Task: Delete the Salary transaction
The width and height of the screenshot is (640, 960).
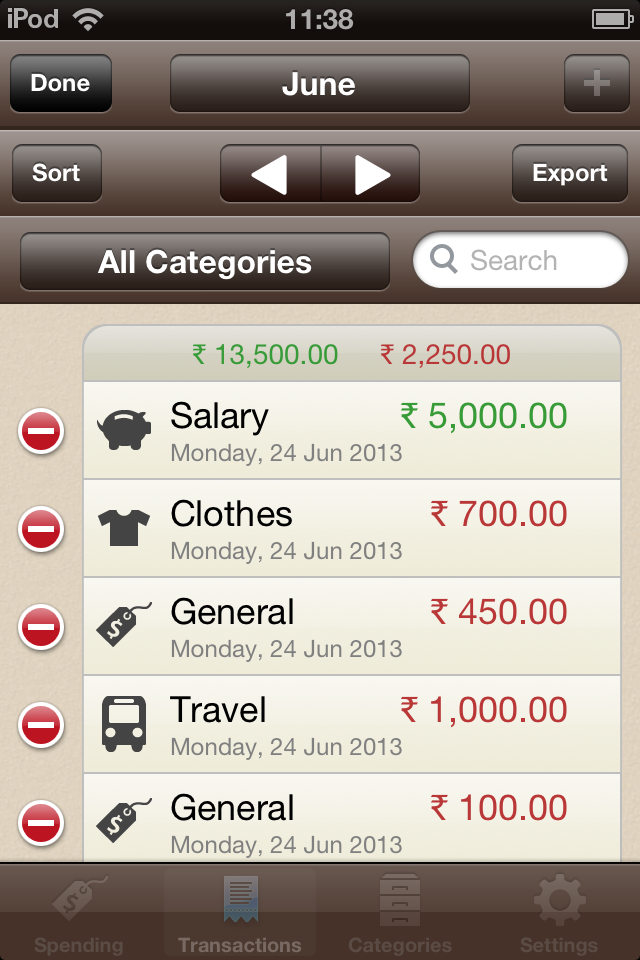Action: point(41,431)
